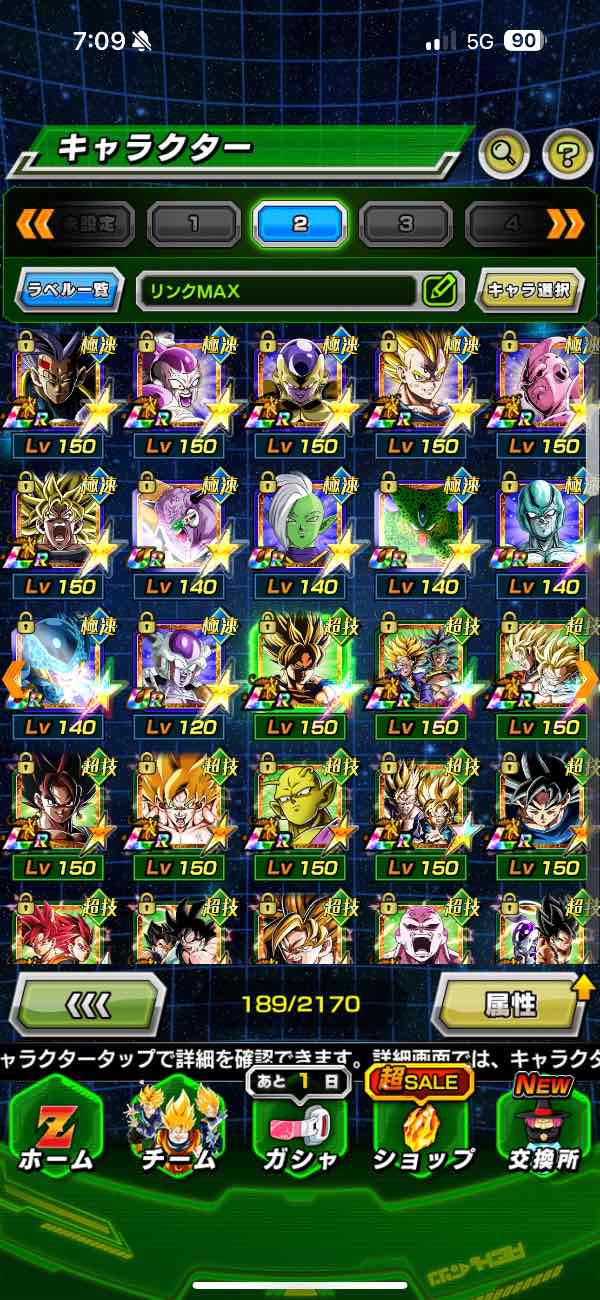Go to ホーム home screen
The width and height of the screenshot is (600, 1300).
coord(55,1128)
